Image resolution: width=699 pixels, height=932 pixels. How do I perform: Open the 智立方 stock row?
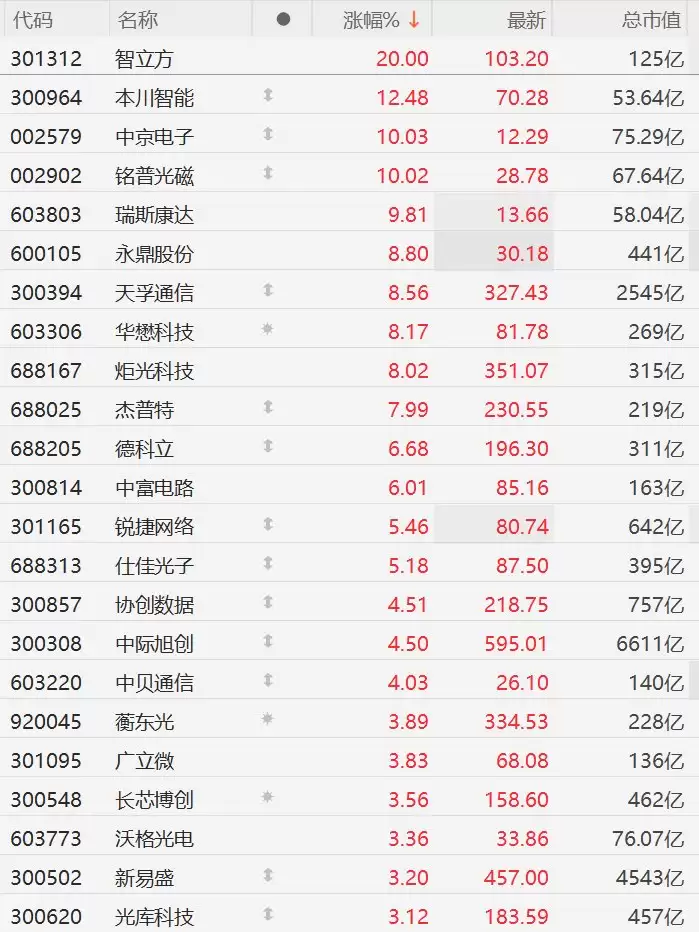pos(145,59)
